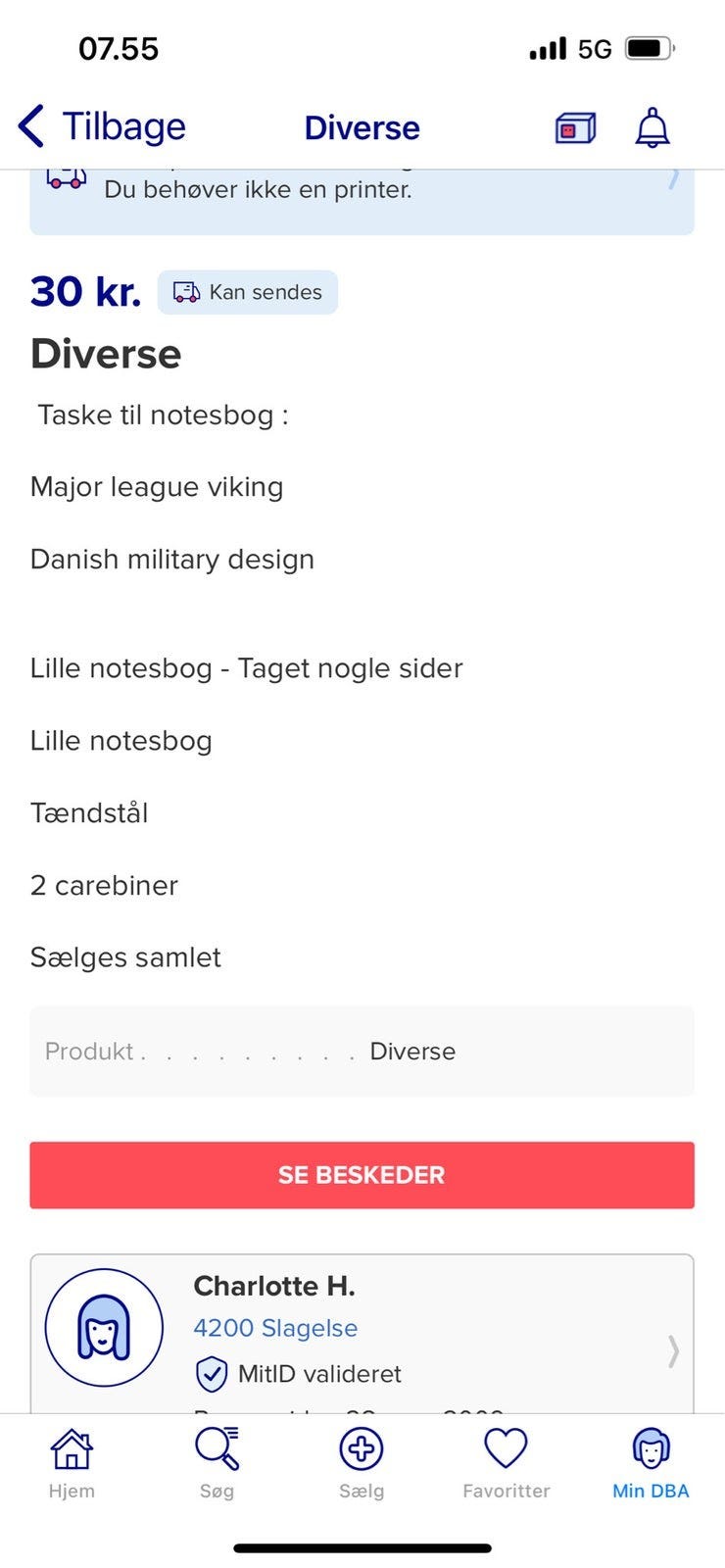Tap the Kan sendes badge
The image size is (725, 1568).
(248, 291)
